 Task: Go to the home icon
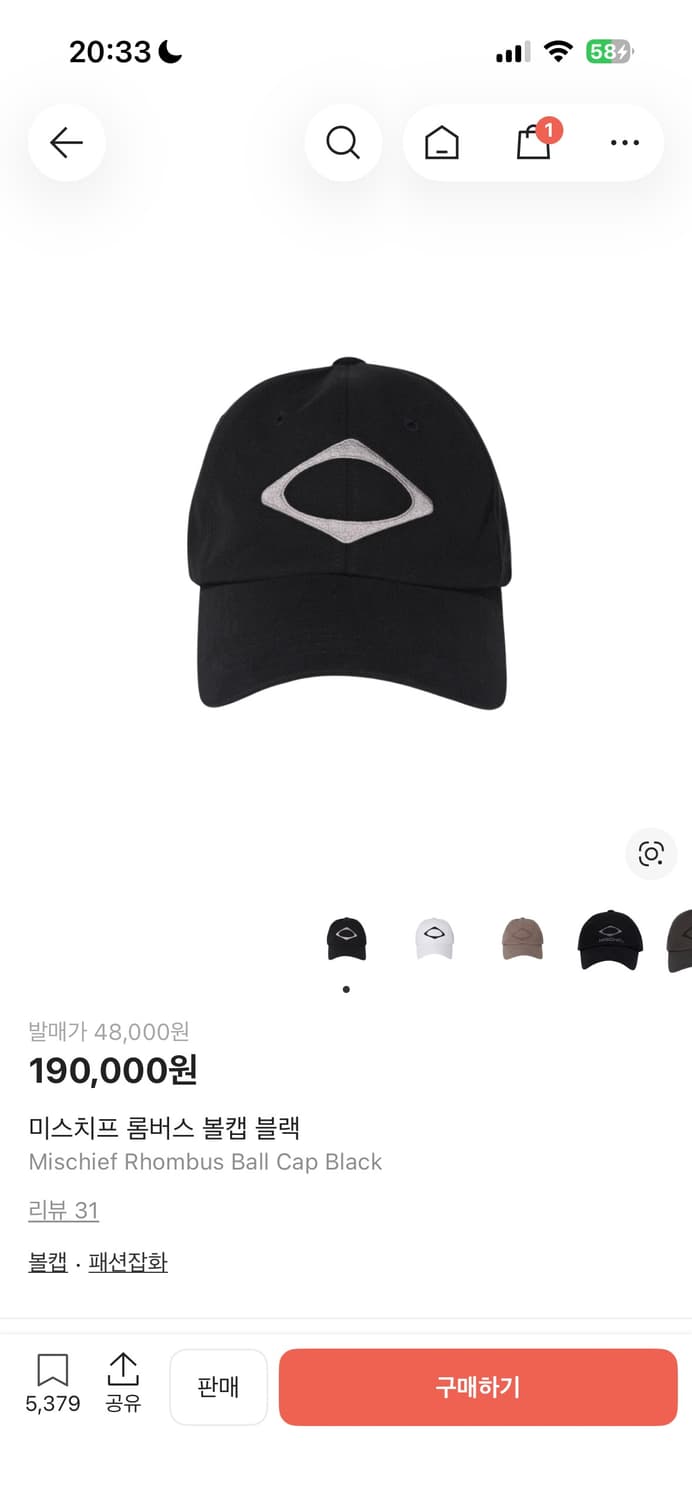(441, 143)
